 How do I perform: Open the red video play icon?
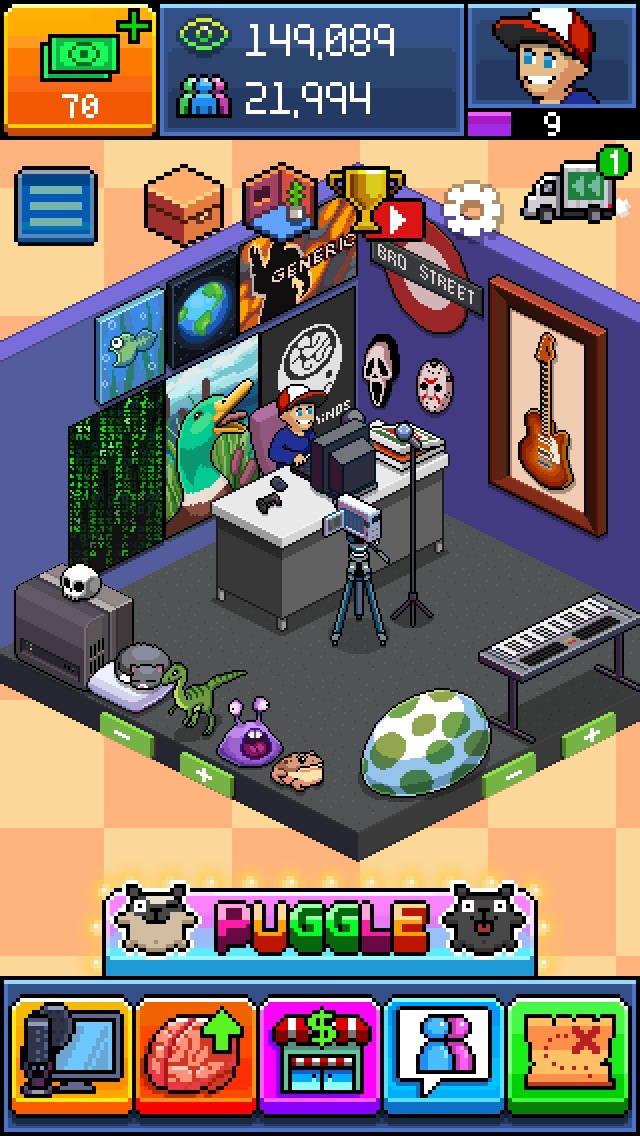pos(403,218)
